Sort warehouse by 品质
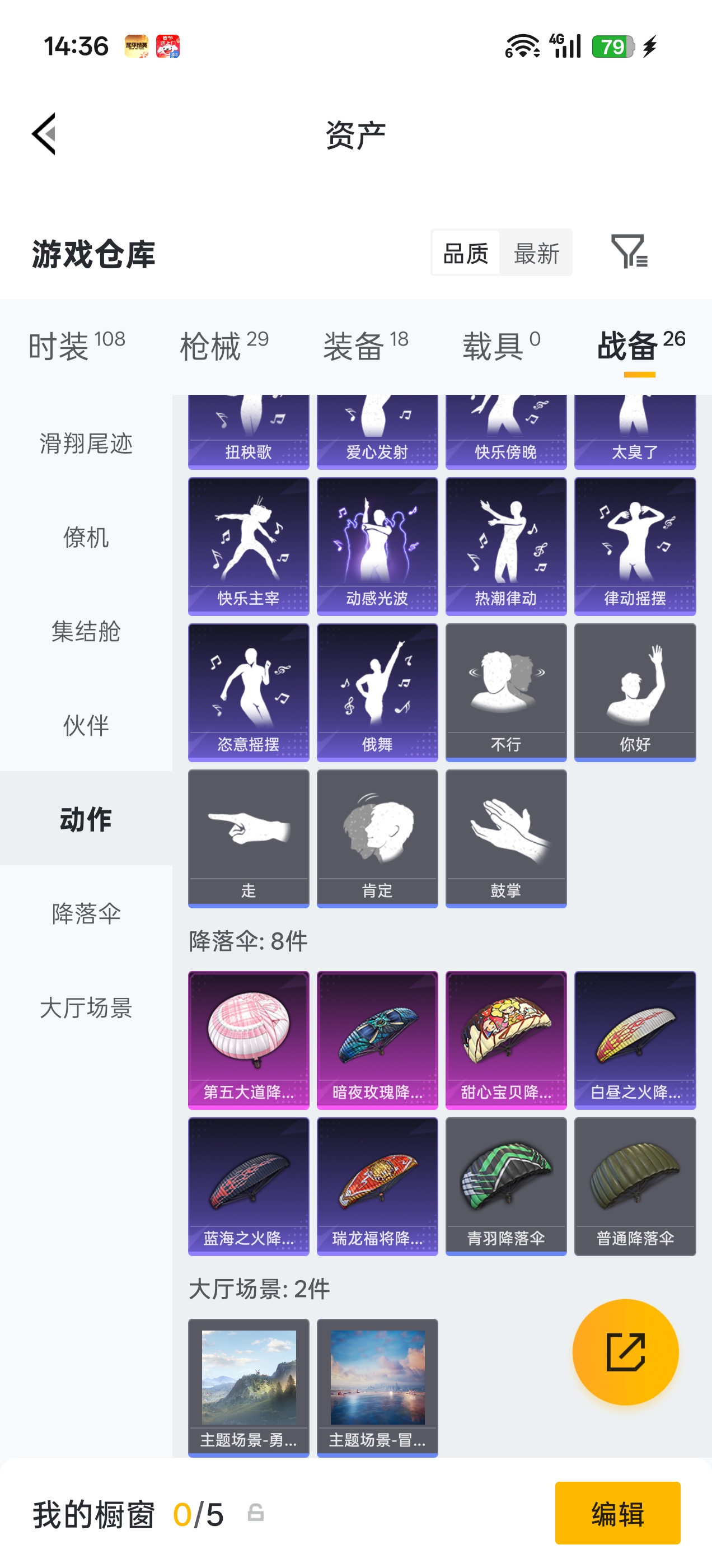712x1568 pixels. tap(466, 253)
